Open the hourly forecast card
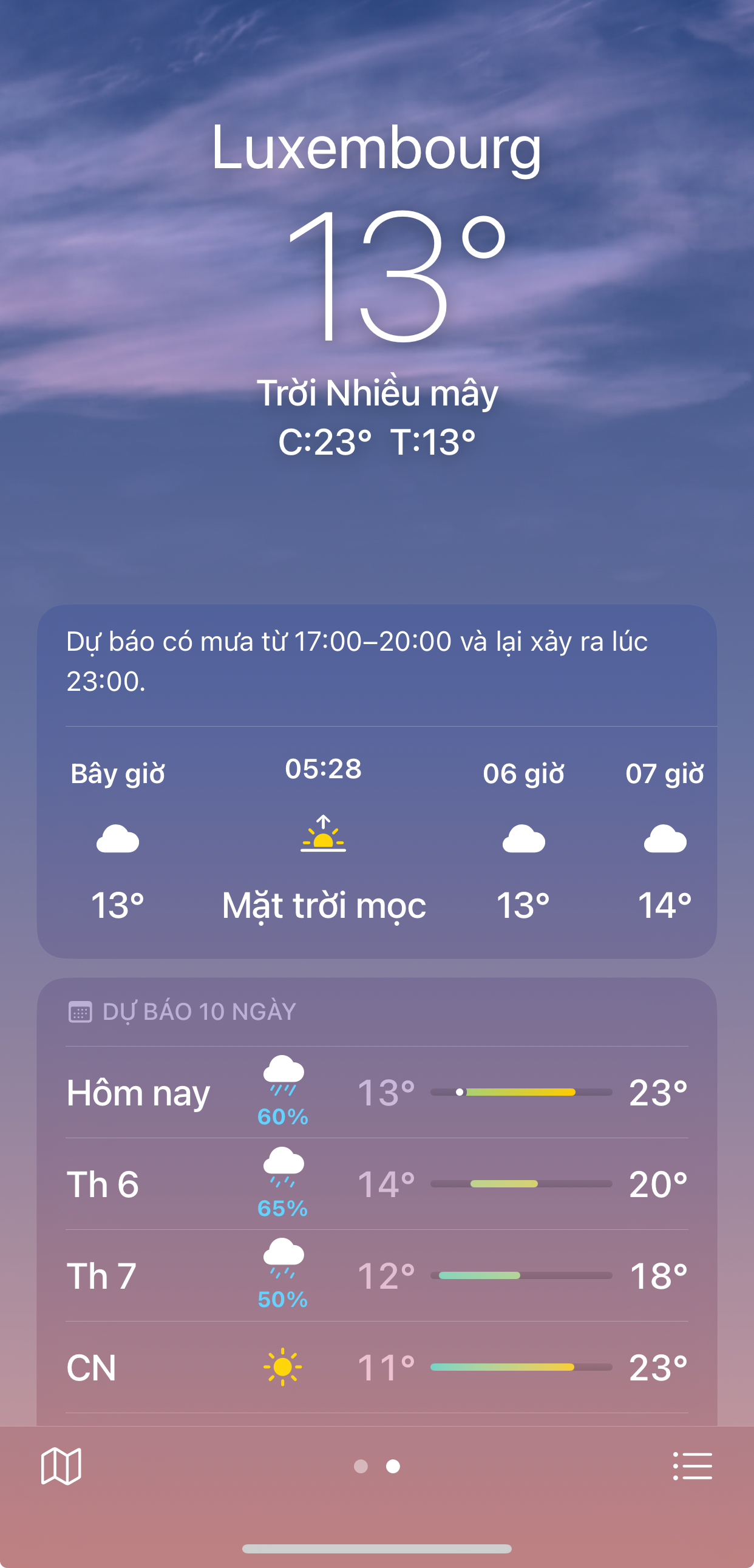 [x=376, y=843]
